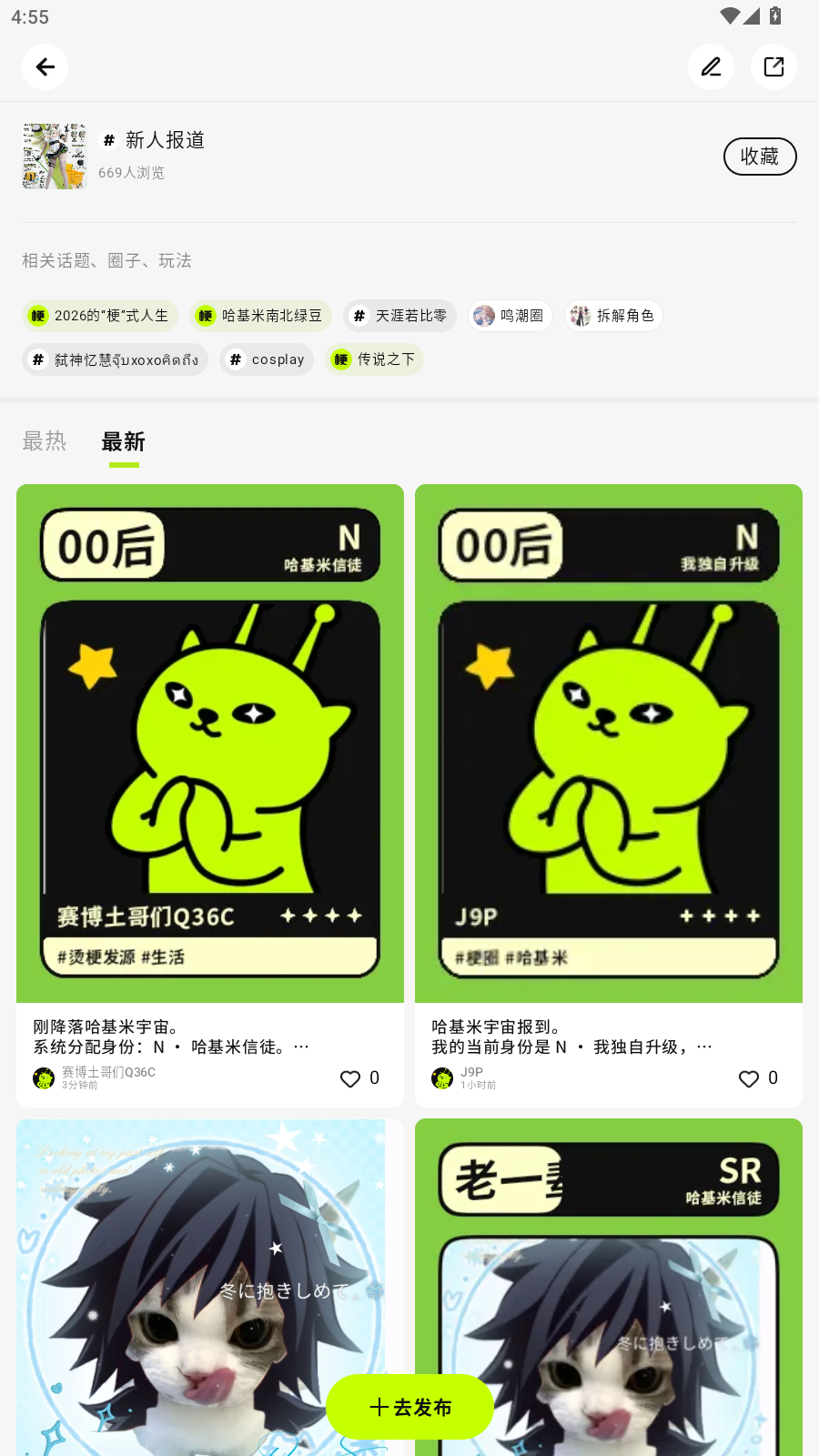Switch to the 最热 tab
Image resolution: width=819 pixels, height=1456 pixels.
[x=44, y=441]
